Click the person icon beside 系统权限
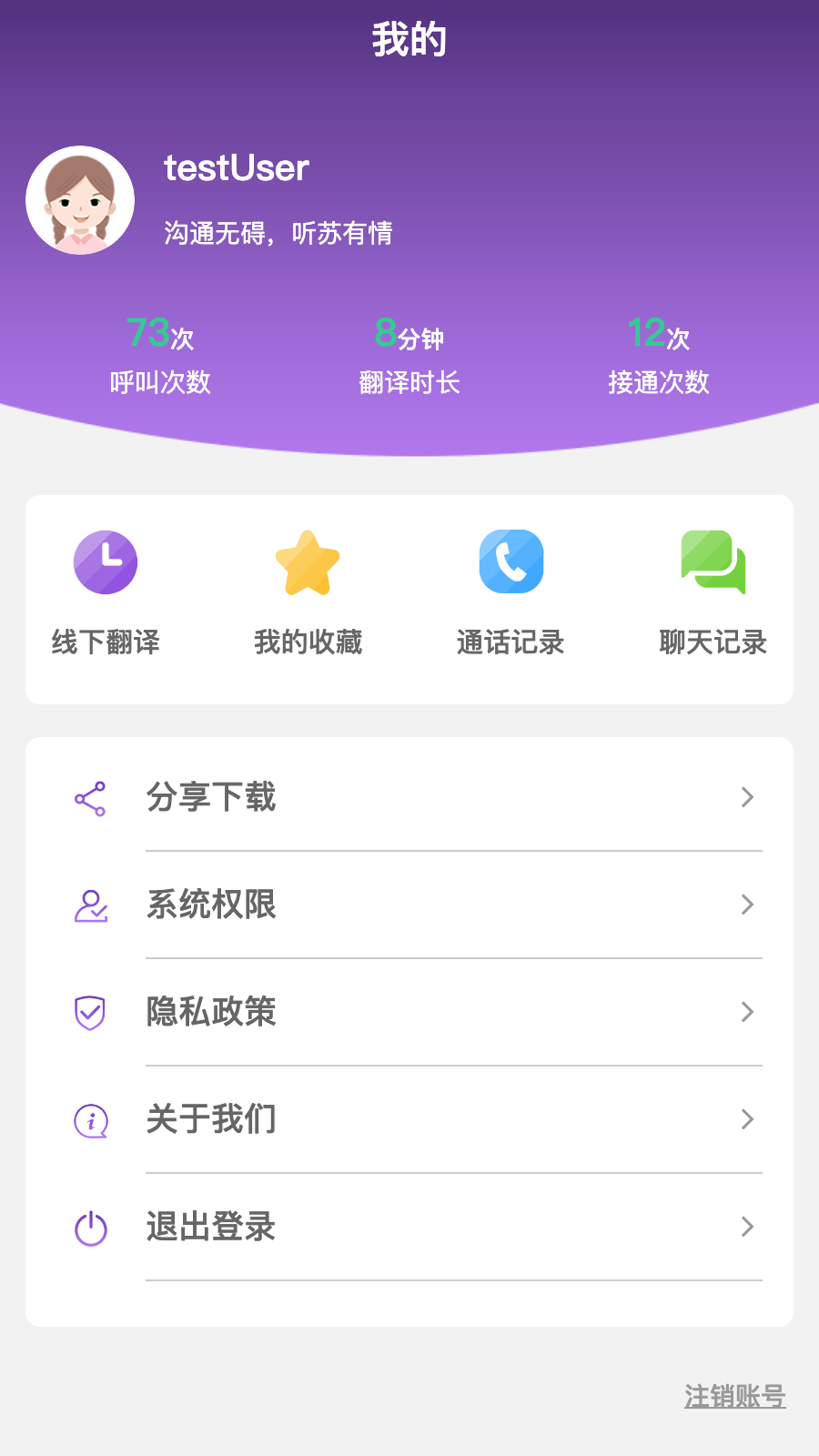819x1456 pixels. point(90,905)
